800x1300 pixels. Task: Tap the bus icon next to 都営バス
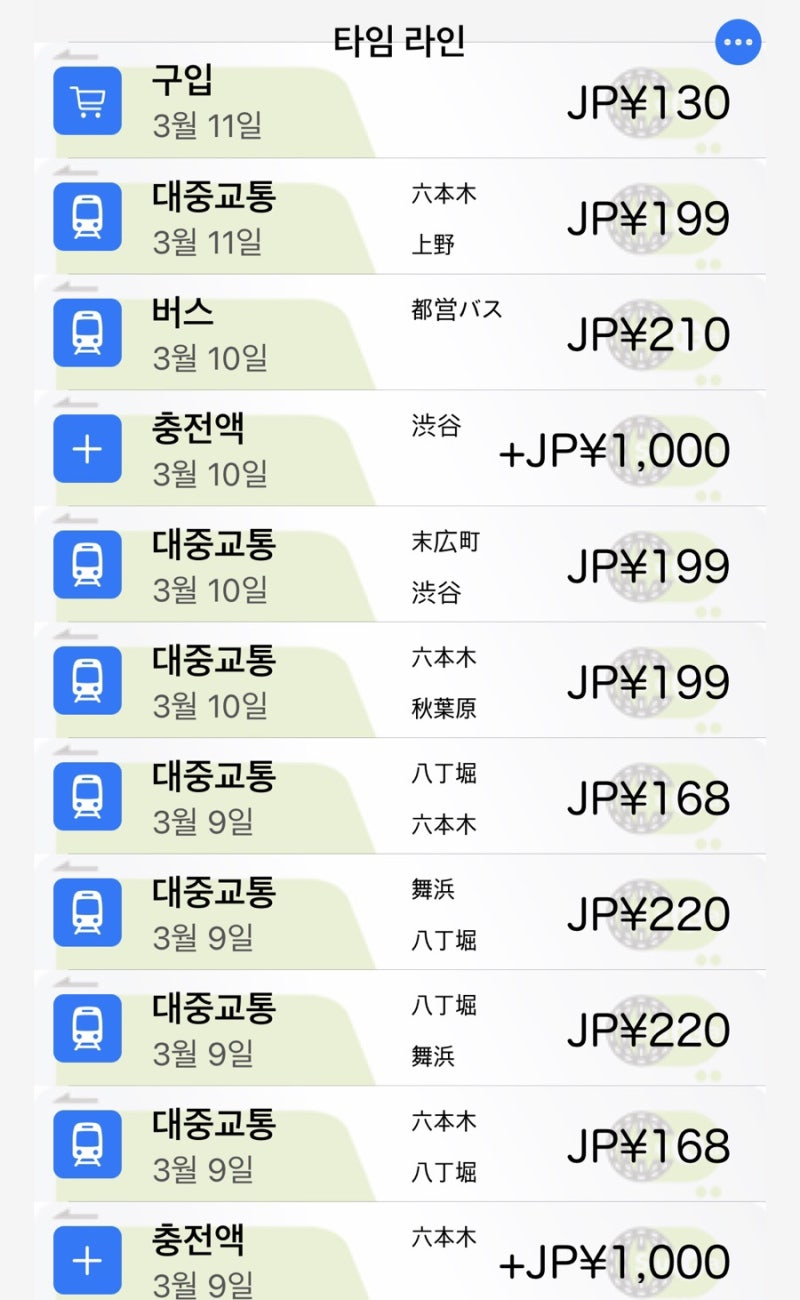[88, 332]
